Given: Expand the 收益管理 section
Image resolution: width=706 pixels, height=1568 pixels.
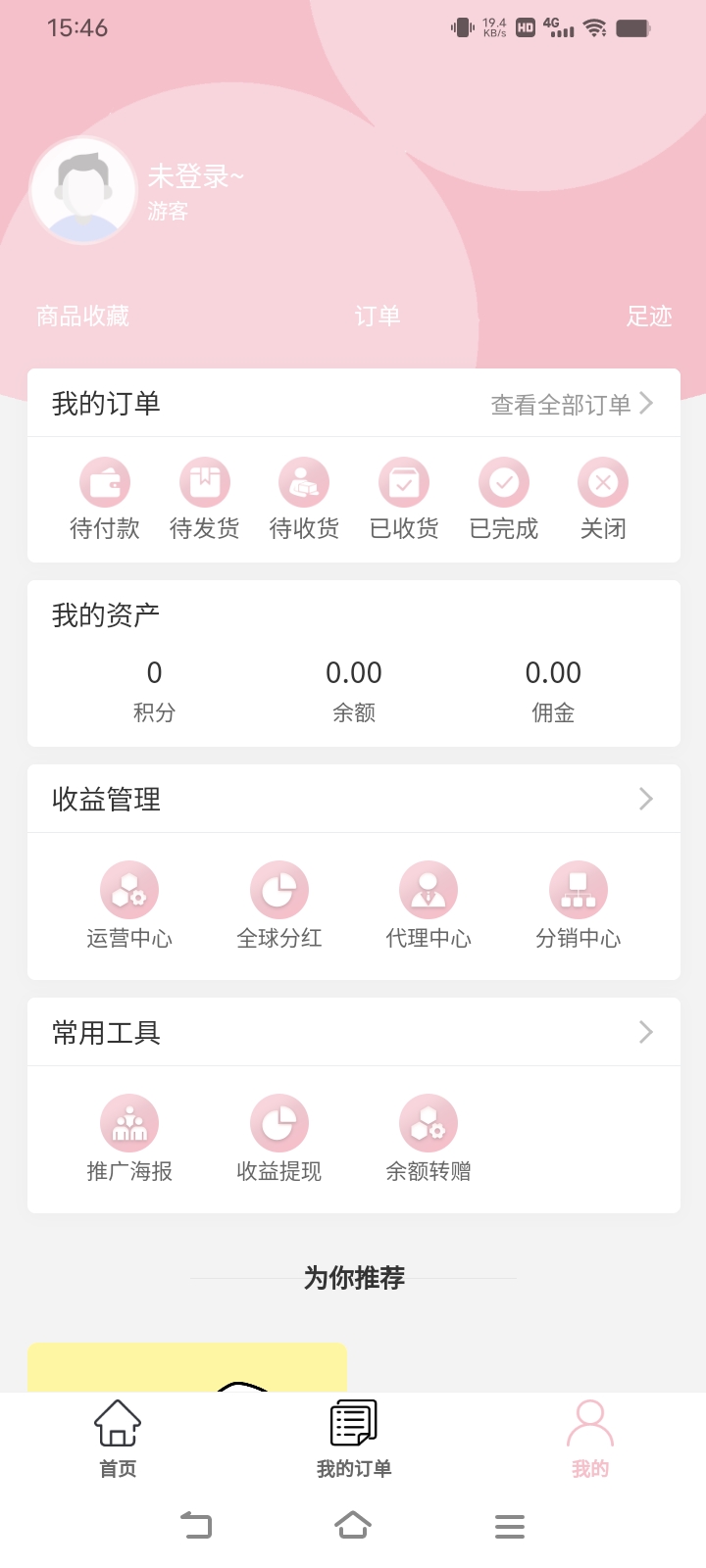Looking at the screenshot, I should [645, 799].
